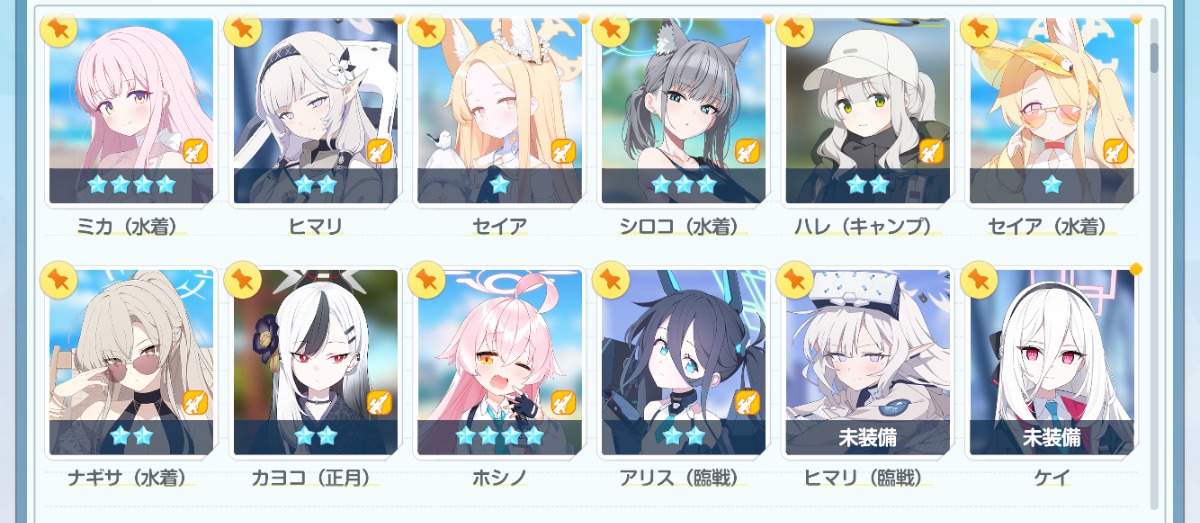
Task: Choose ヒマリ（臨戦） character card
Action: [867, 362]
